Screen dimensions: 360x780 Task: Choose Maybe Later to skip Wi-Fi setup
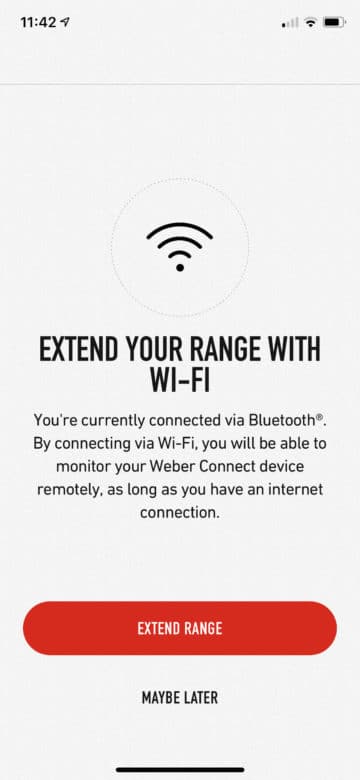pos(180,697)
